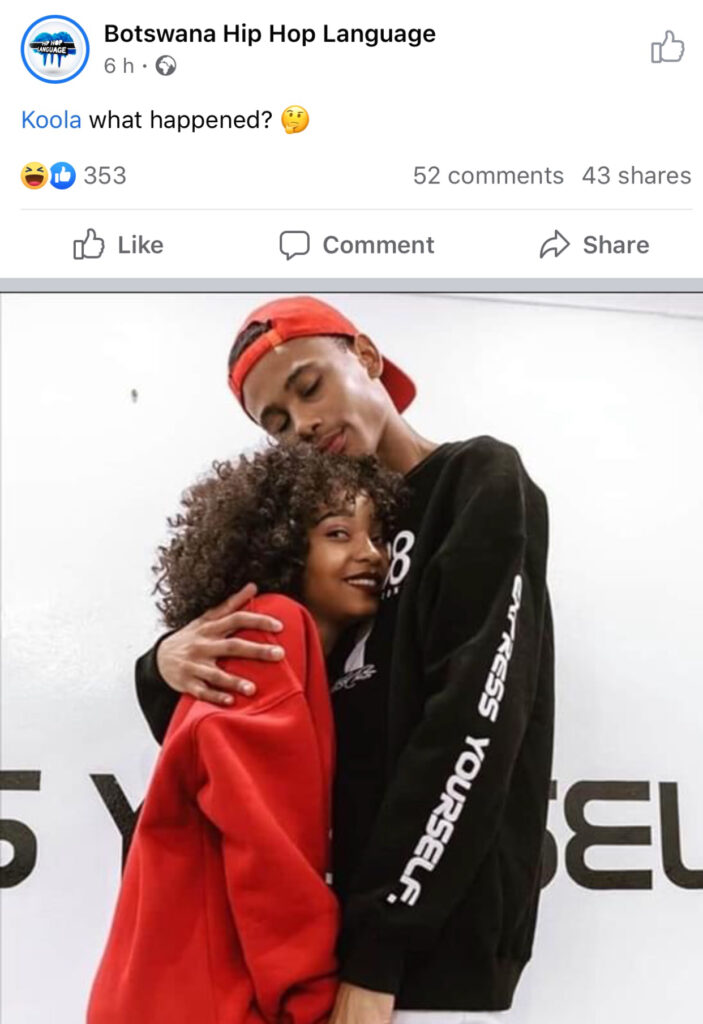Share this post
Viewport: 703px width, 1024px height.
point(594,245)
